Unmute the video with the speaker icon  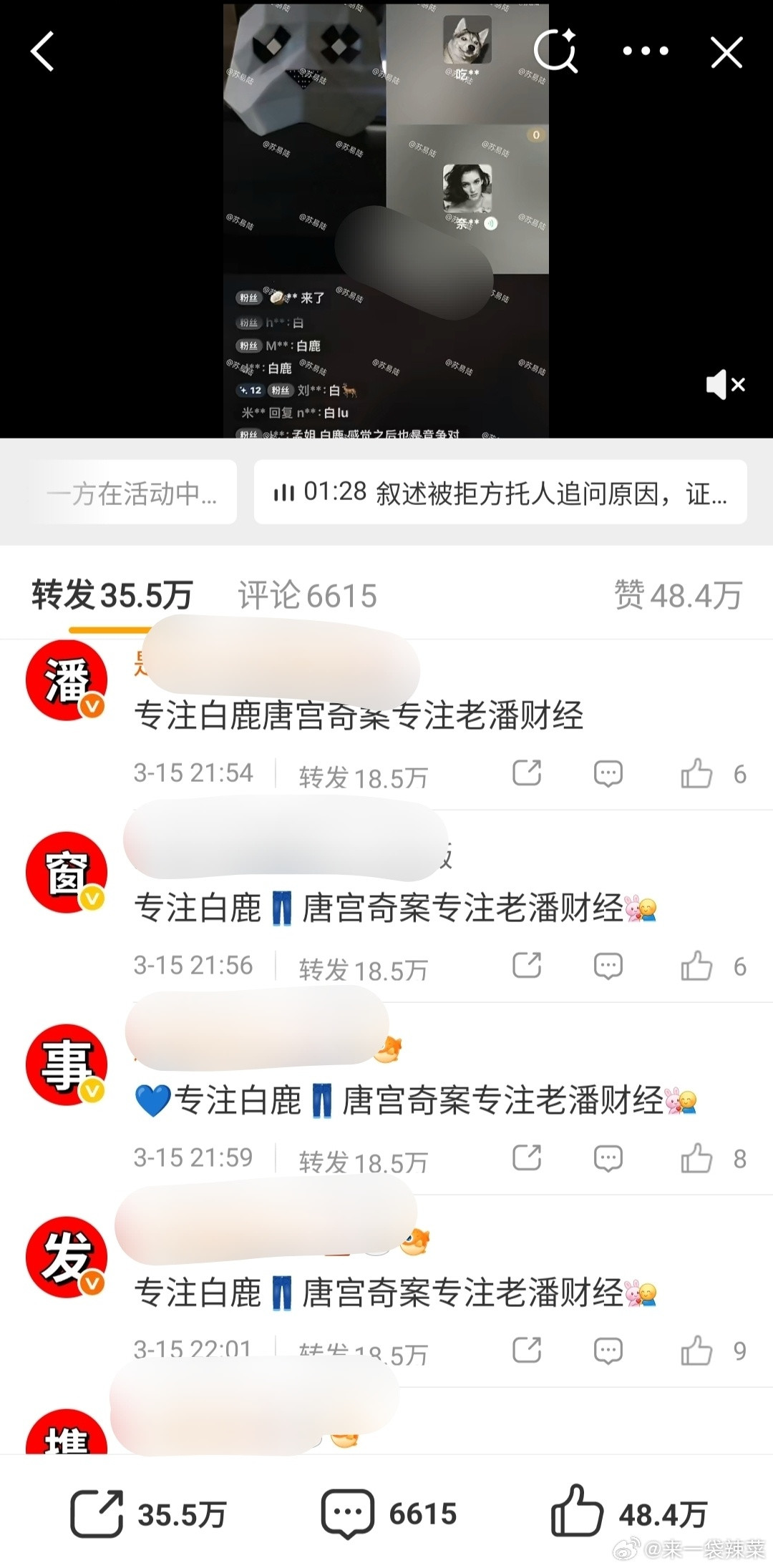pyautogui.click(x=724, y=385)
